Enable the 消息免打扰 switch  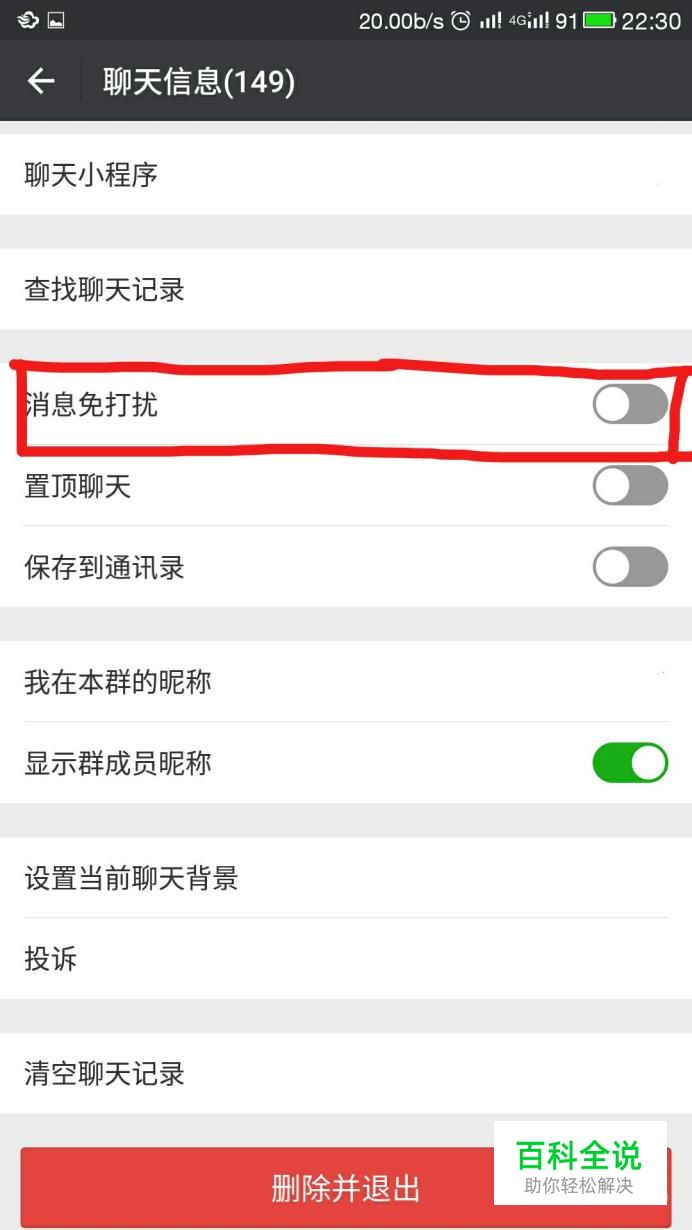point(629,405)
